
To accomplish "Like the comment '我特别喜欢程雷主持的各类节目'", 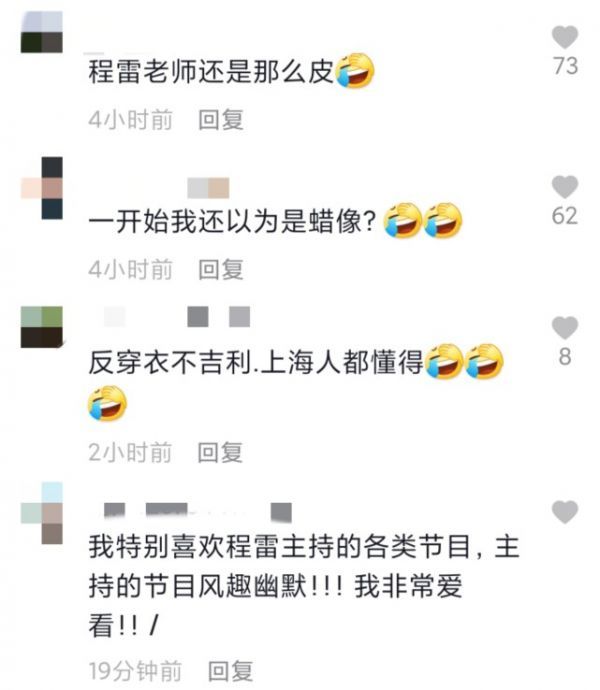I will coord(565,512).
